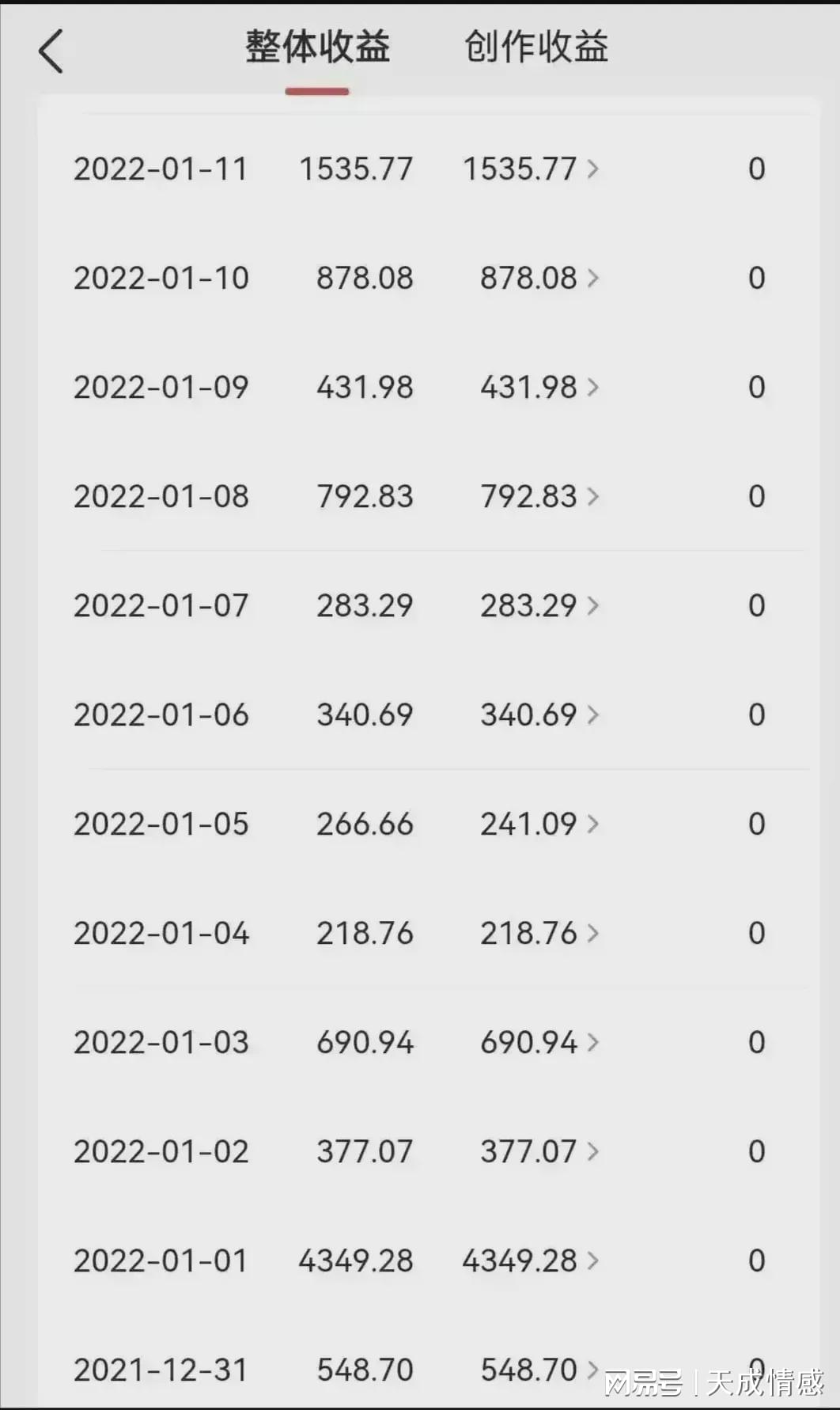Viewport: 840px width, 1410px height.
Task: Open the 241.09 detail for 2022-01-05
Action: [539, 824]
